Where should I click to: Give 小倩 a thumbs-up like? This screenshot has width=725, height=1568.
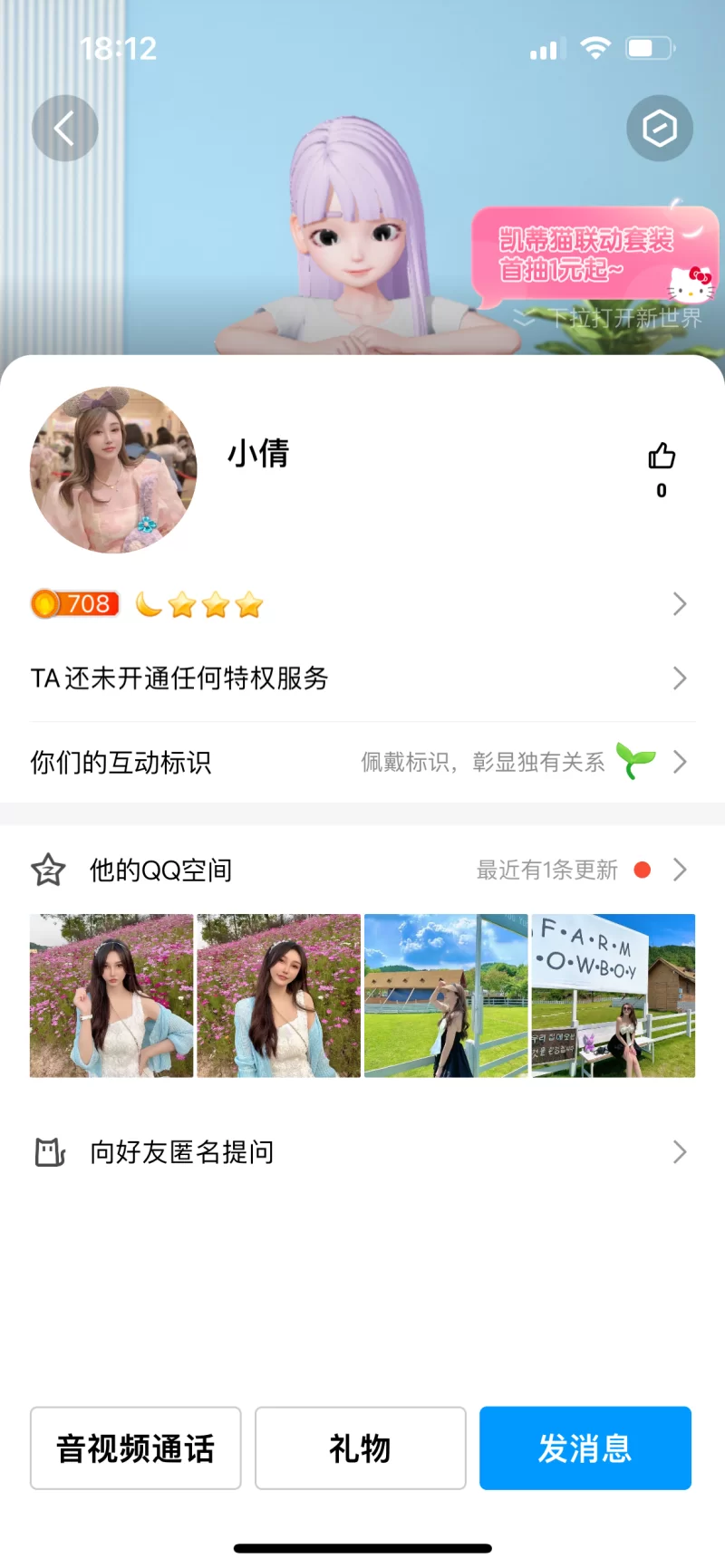662,457
